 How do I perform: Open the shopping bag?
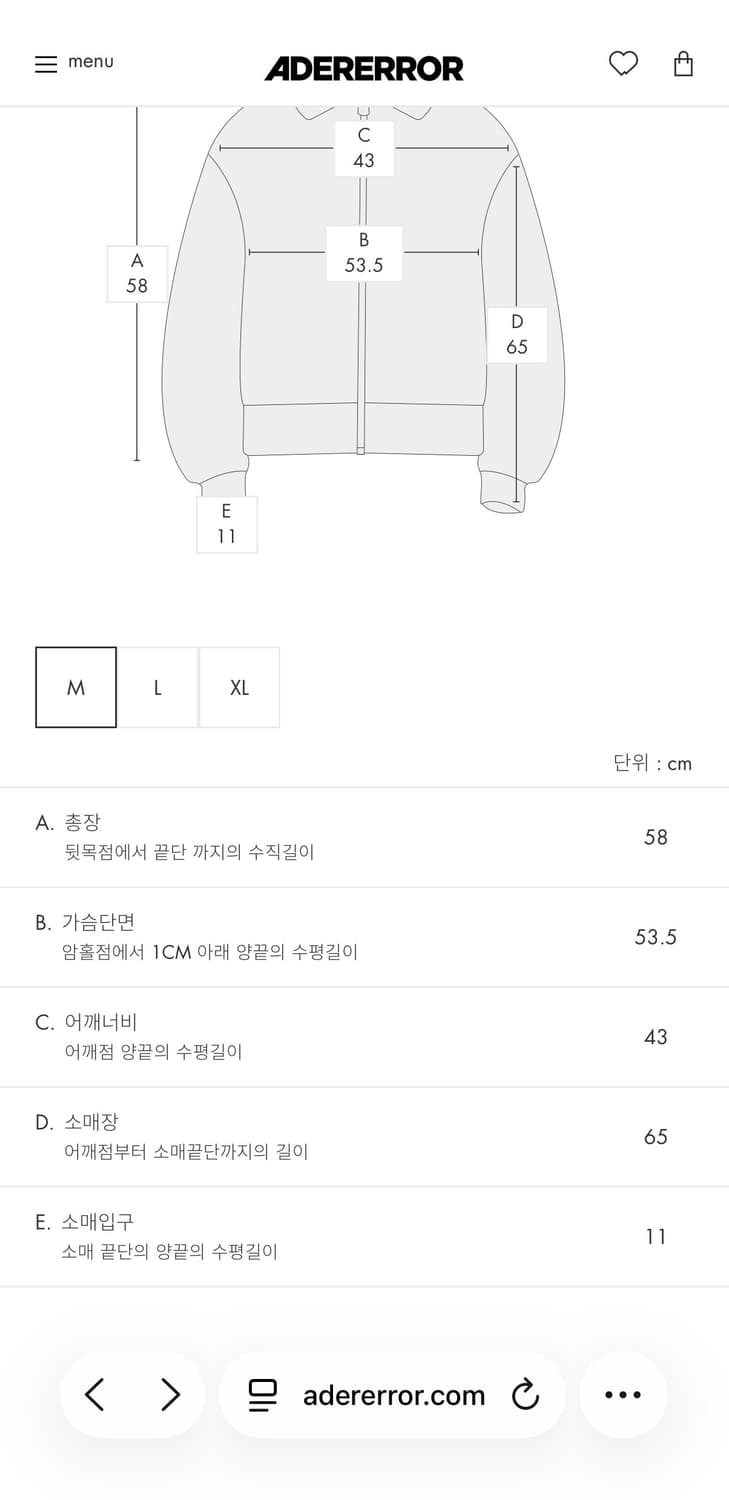coord(684,63)
